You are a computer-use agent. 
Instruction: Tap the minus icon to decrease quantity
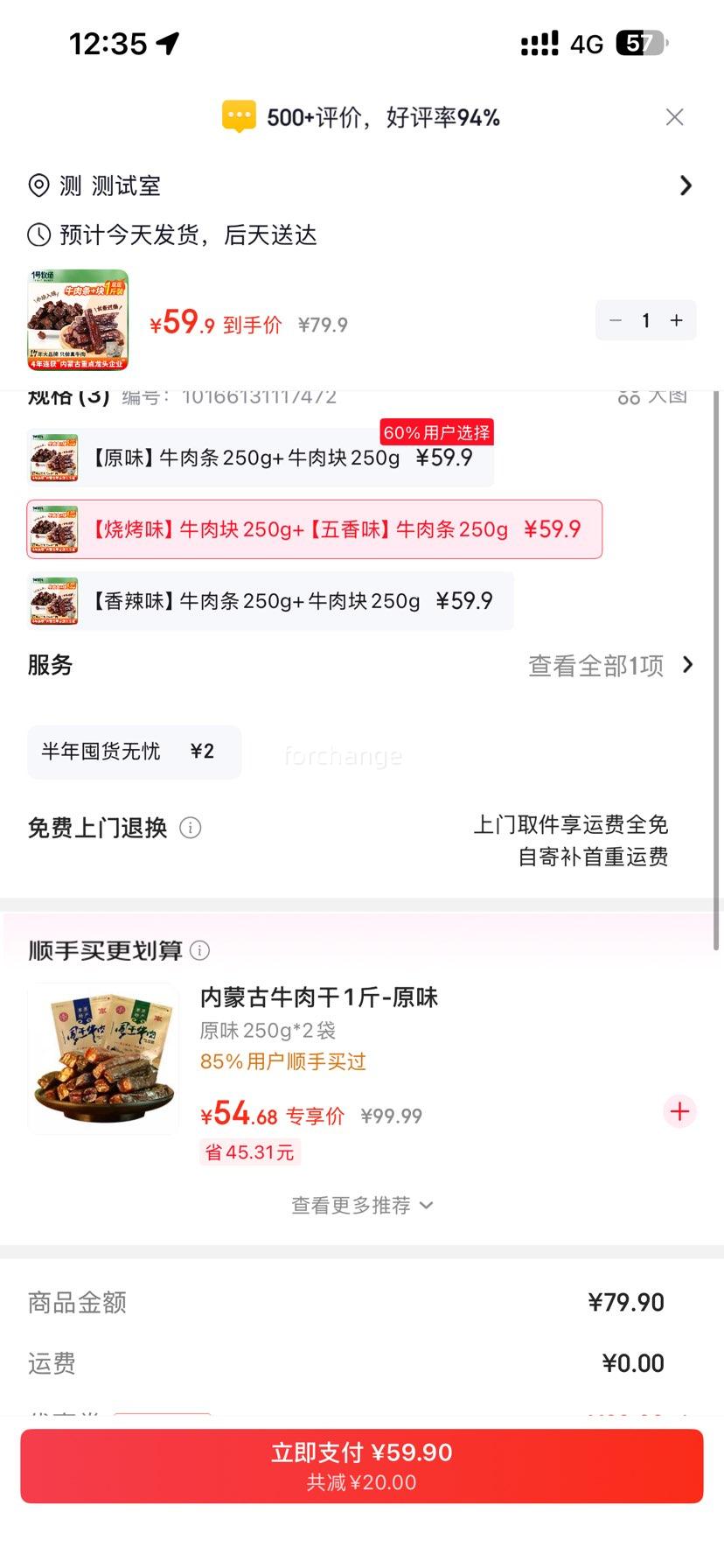click(x=615, y=320)
